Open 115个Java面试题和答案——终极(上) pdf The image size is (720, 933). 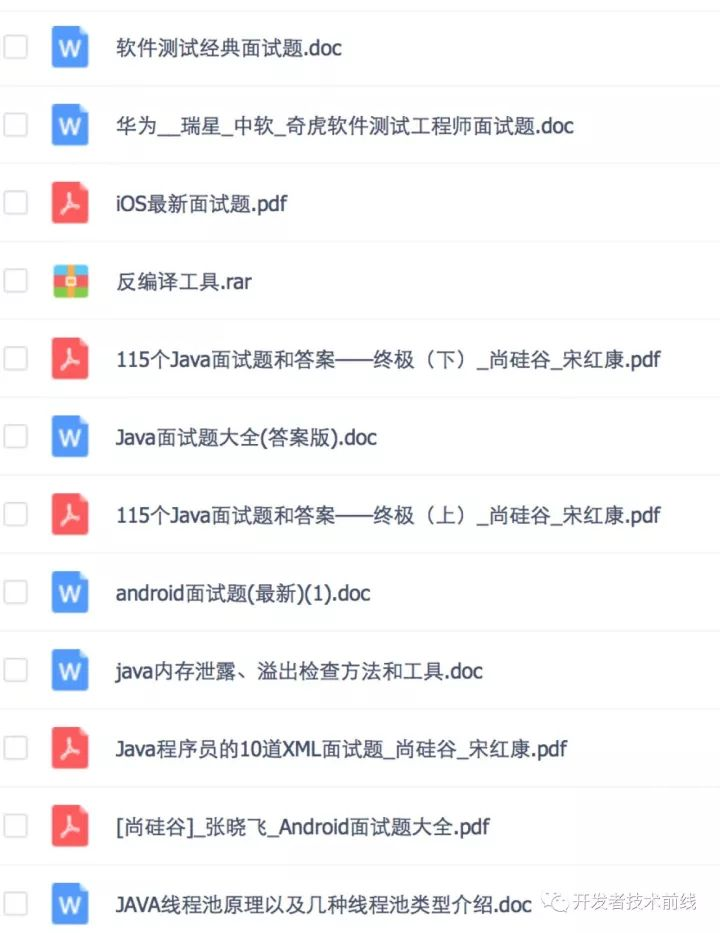(388, 515)
